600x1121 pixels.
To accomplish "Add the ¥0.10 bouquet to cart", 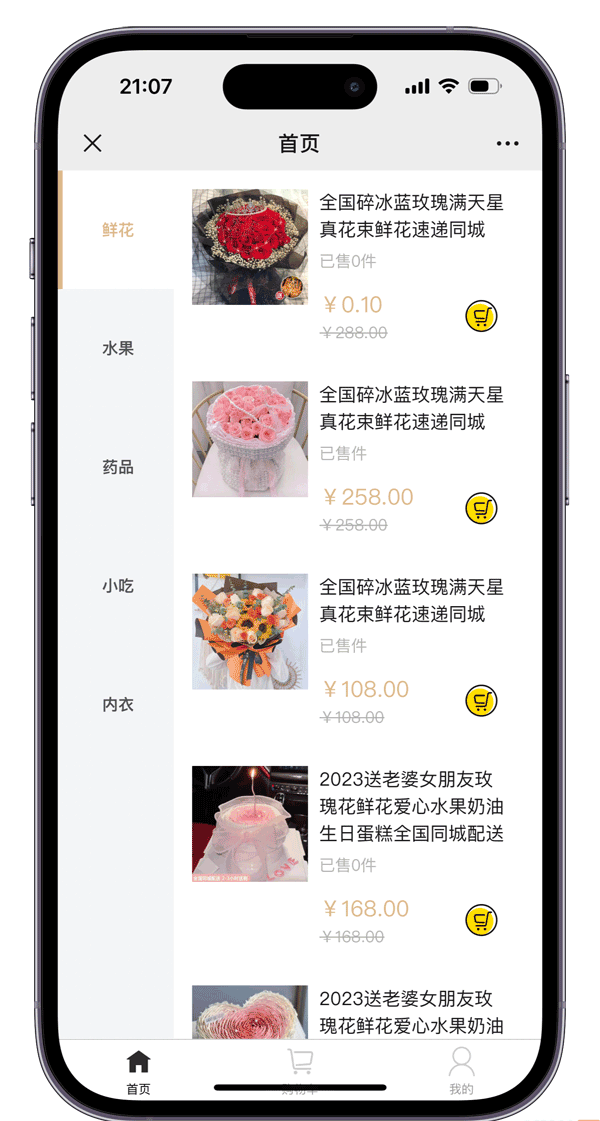I will 481,316.
